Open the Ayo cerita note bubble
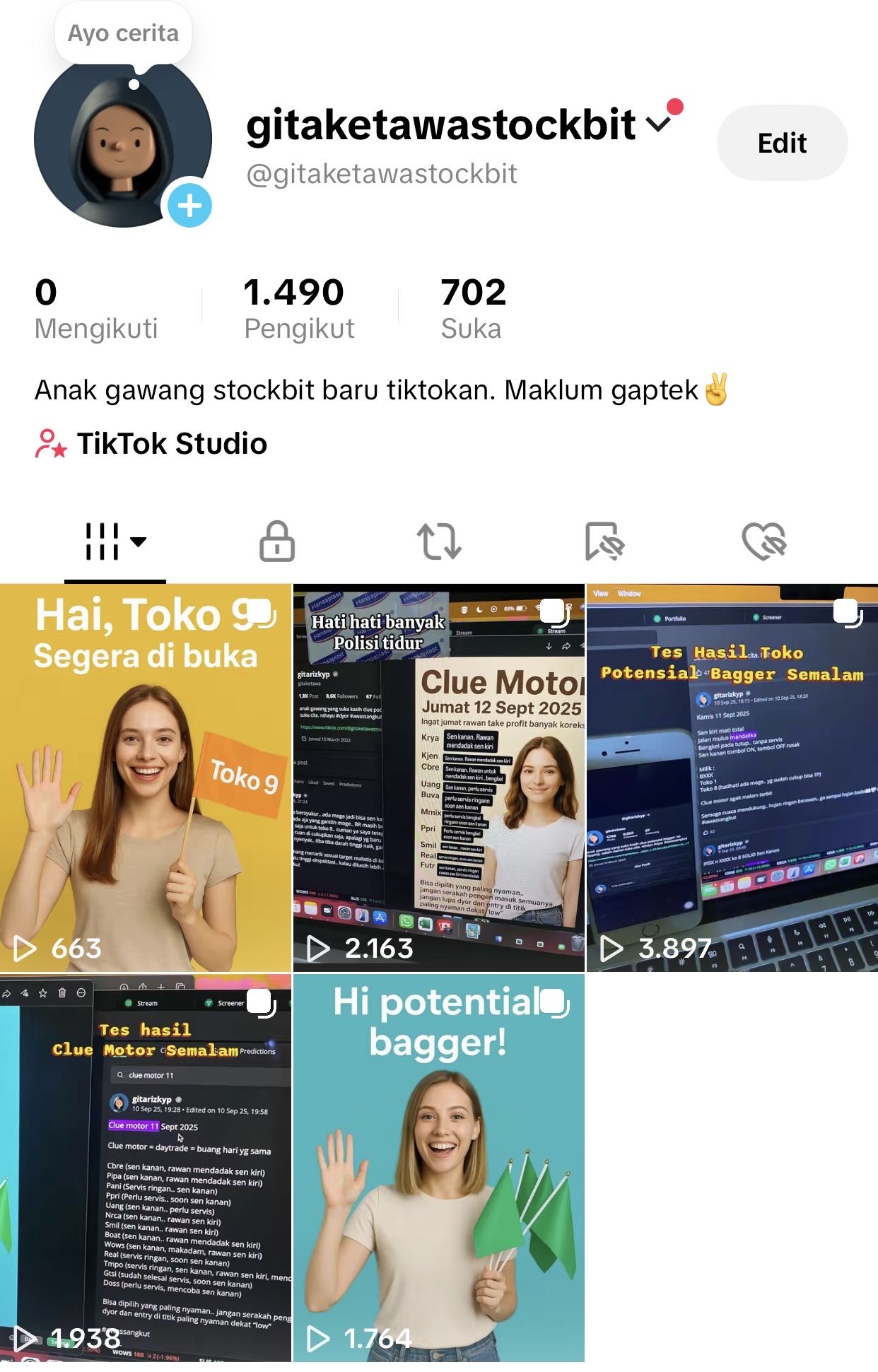 click(x=123, y=33)
